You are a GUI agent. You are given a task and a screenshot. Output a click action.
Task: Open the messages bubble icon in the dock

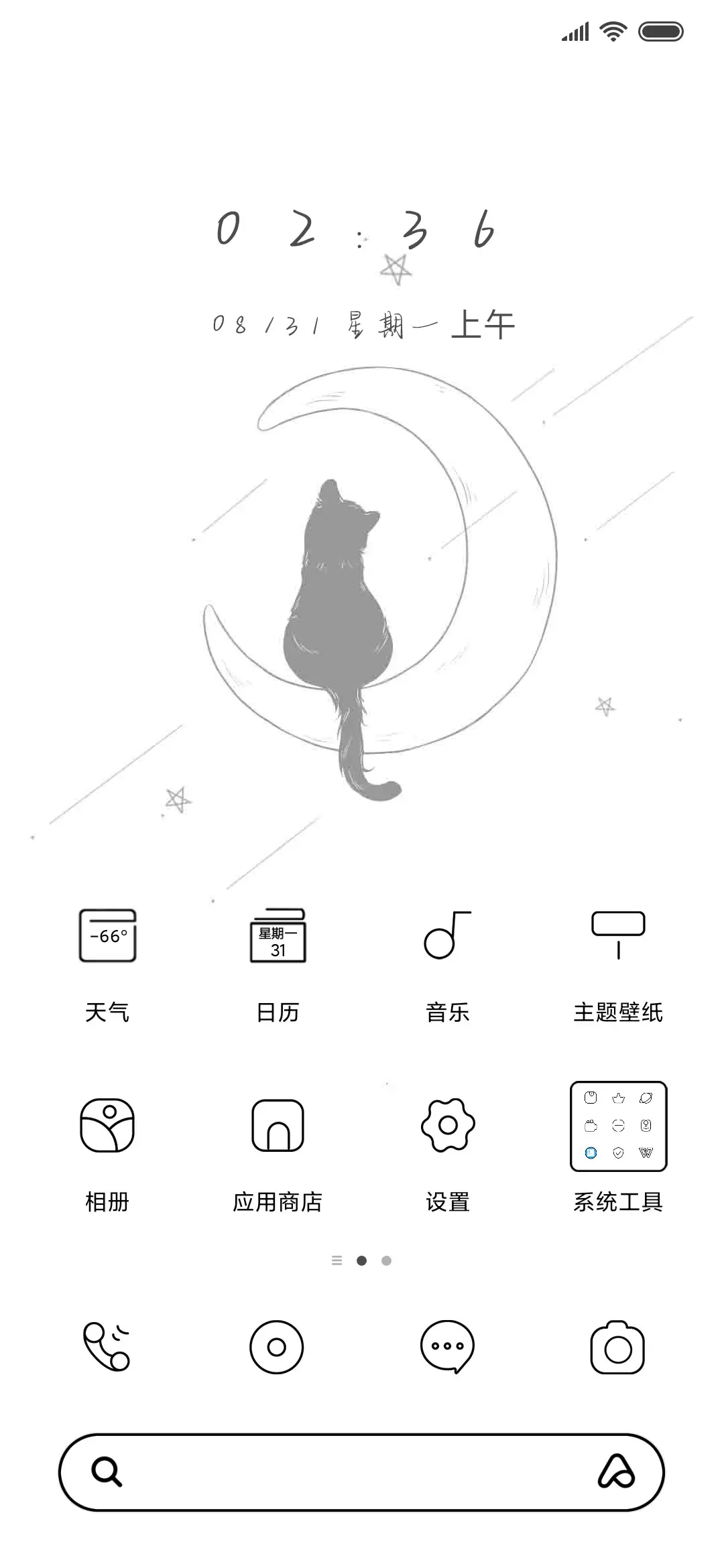pyautogui.click(x=447, y=1347)
